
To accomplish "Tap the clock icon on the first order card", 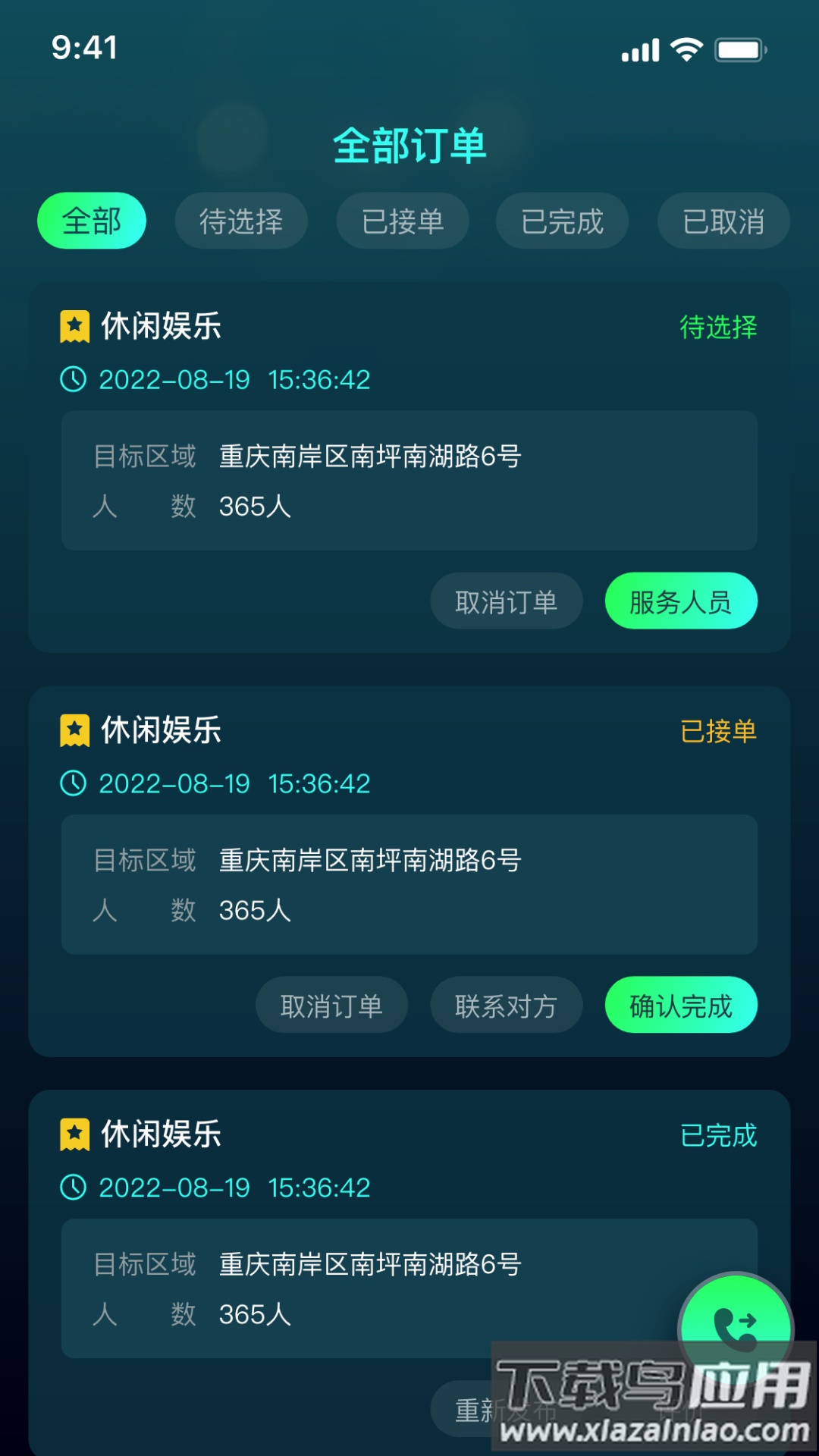I will (x=72, y=381).
